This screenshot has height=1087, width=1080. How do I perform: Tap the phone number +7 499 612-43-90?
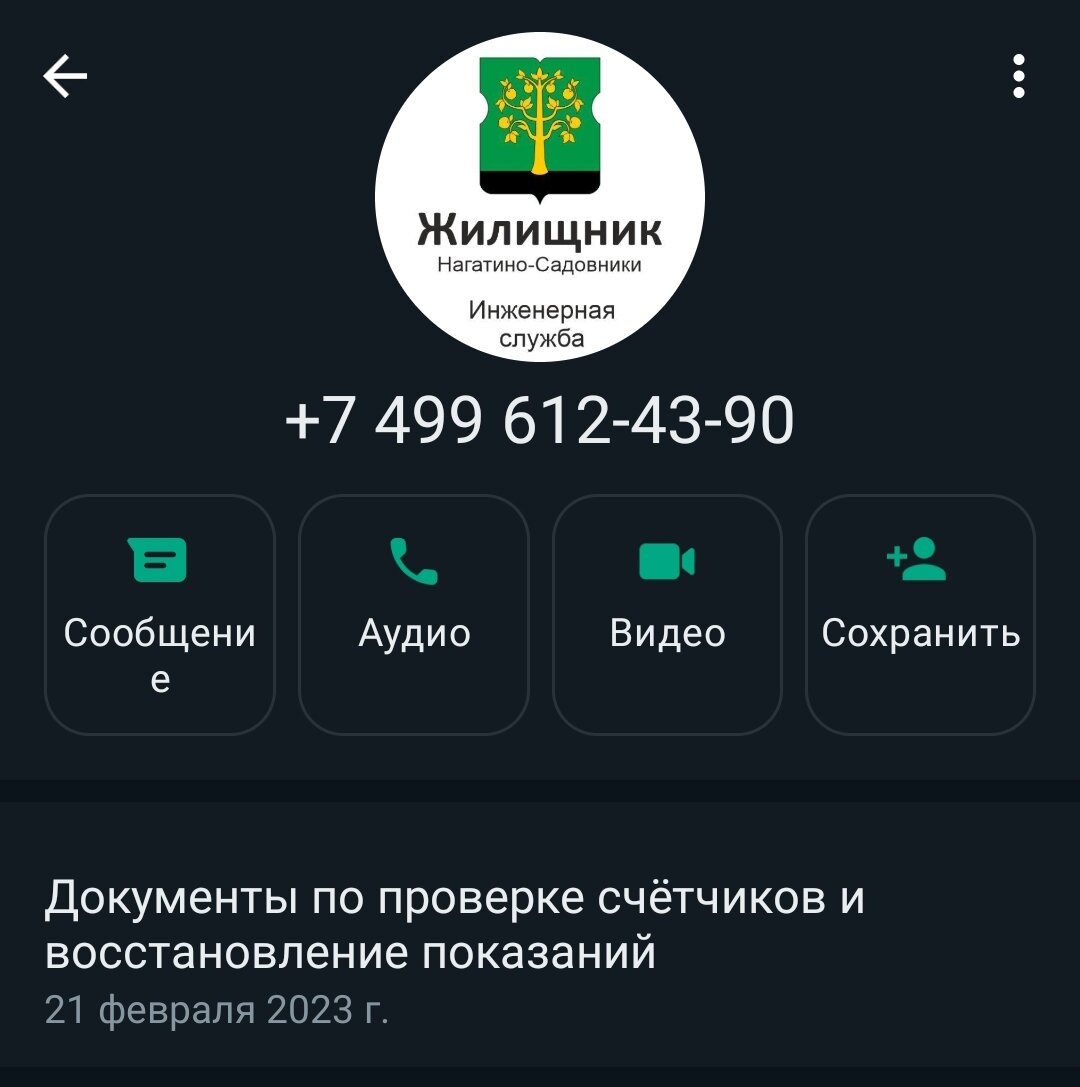pyautogui.click(x=540, y=420)
